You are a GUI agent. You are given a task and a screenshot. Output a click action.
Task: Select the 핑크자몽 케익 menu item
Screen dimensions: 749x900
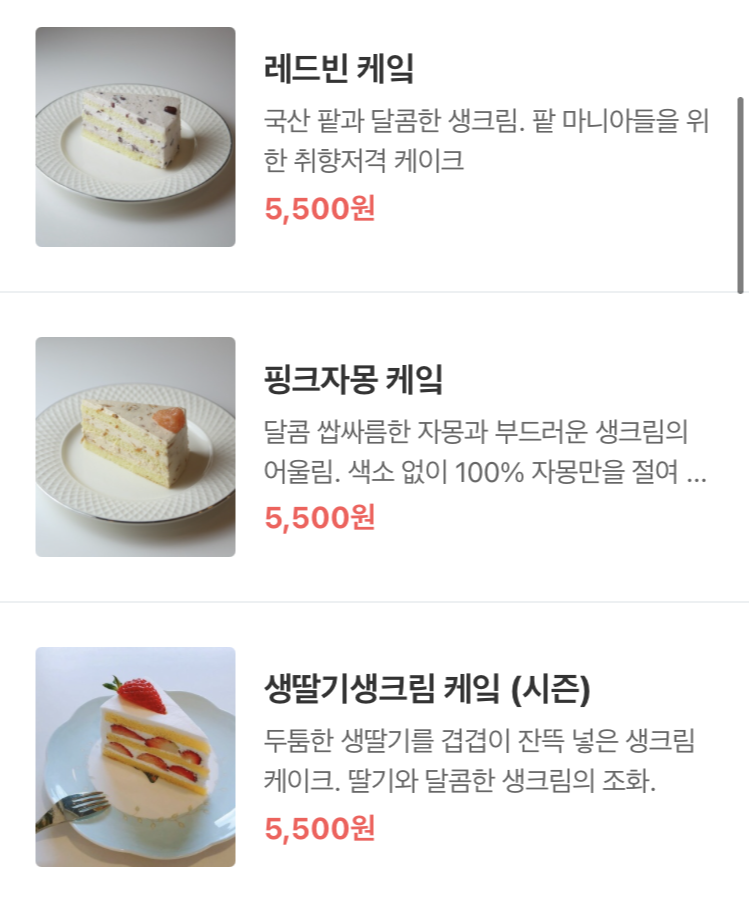click(x=353, y=380)
